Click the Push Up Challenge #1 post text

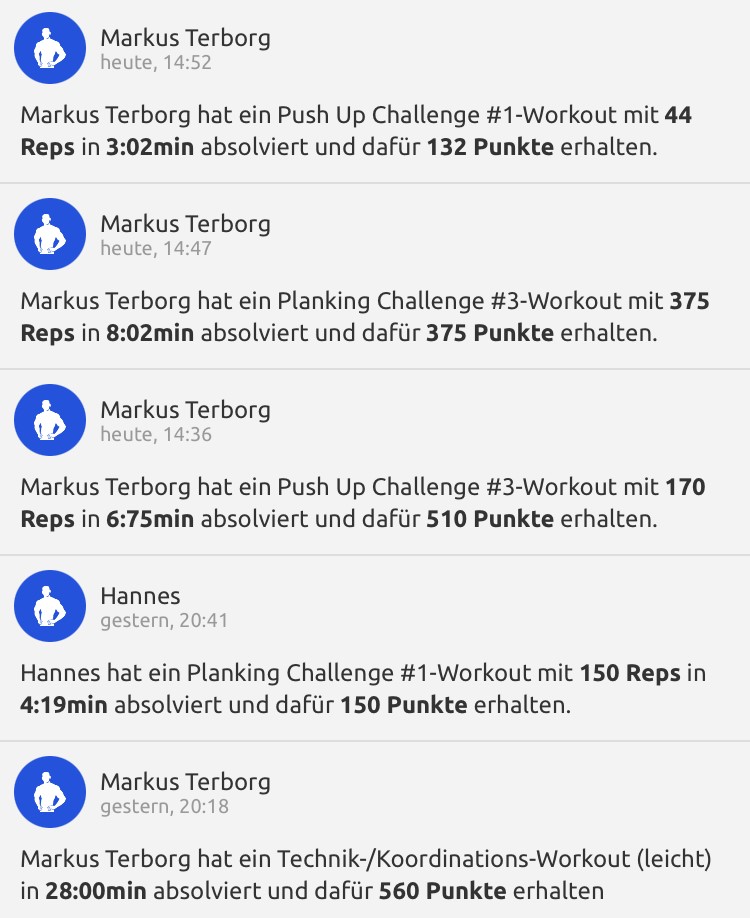(x=360, y=130)
